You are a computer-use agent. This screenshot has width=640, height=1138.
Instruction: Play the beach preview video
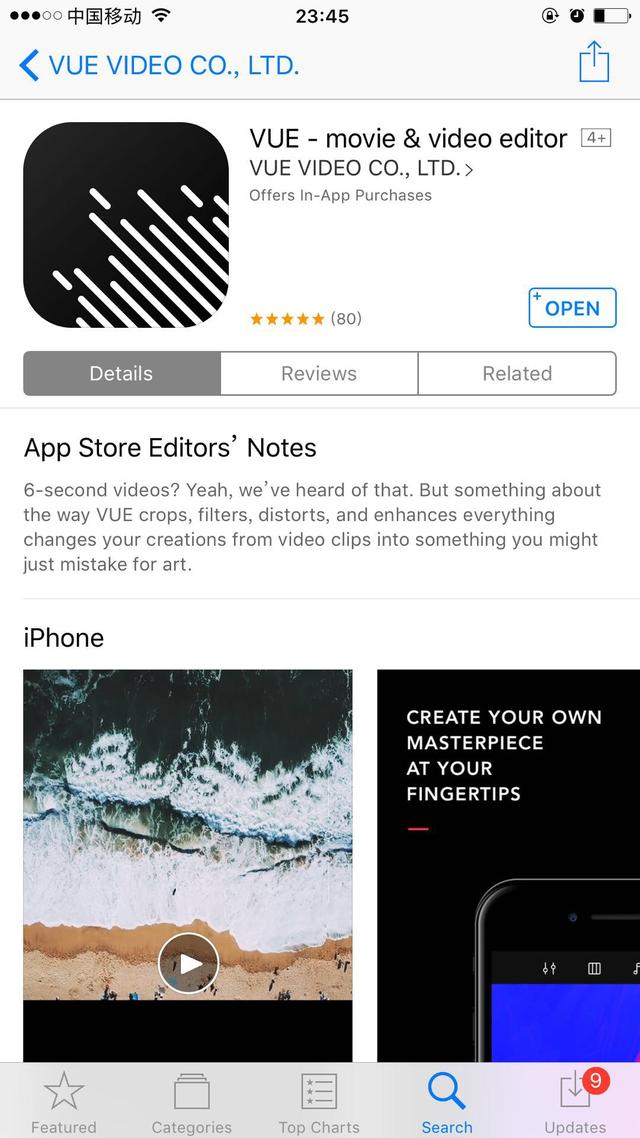pos(188,963)
